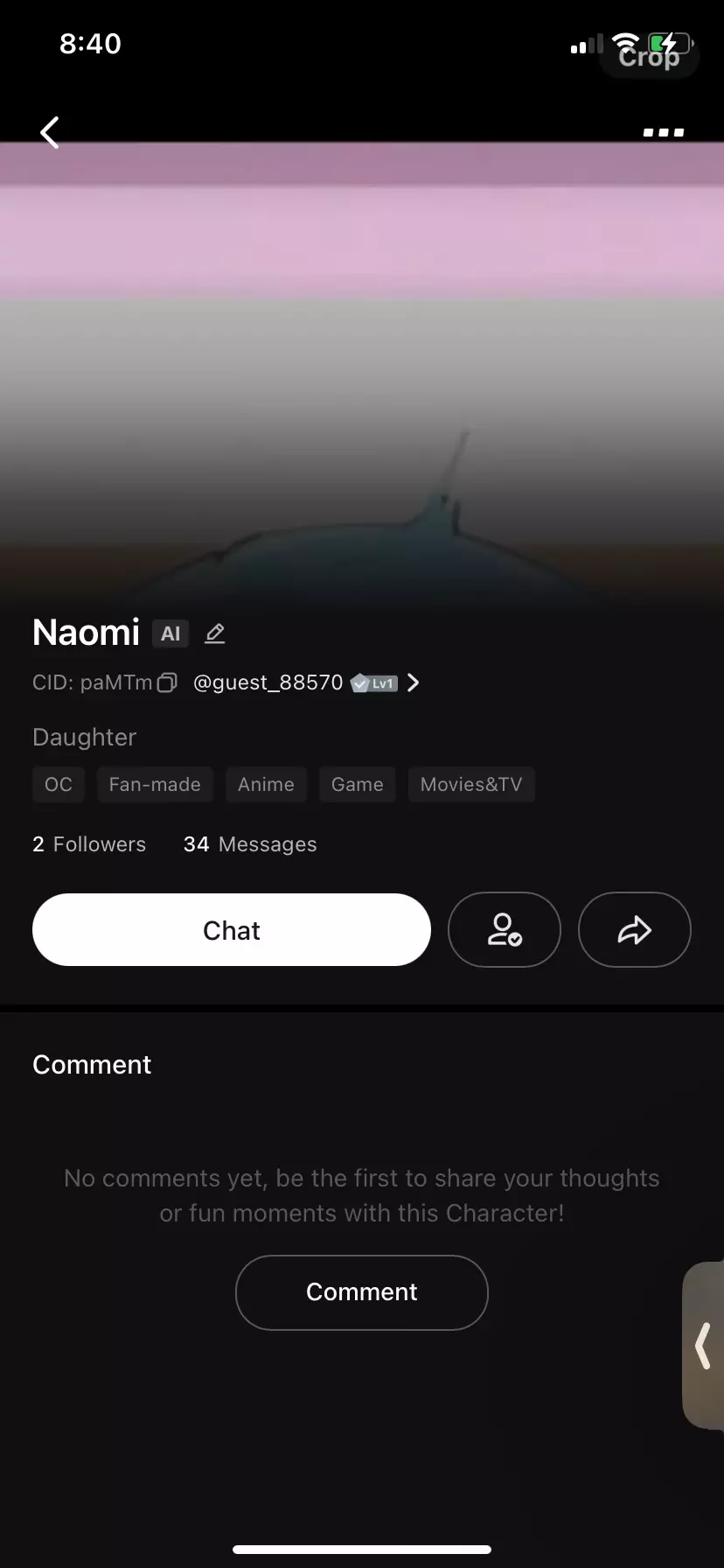Open creator profile @guest_88570
724x1568 pixels.
pyautogui.click(x=268, y=683)
